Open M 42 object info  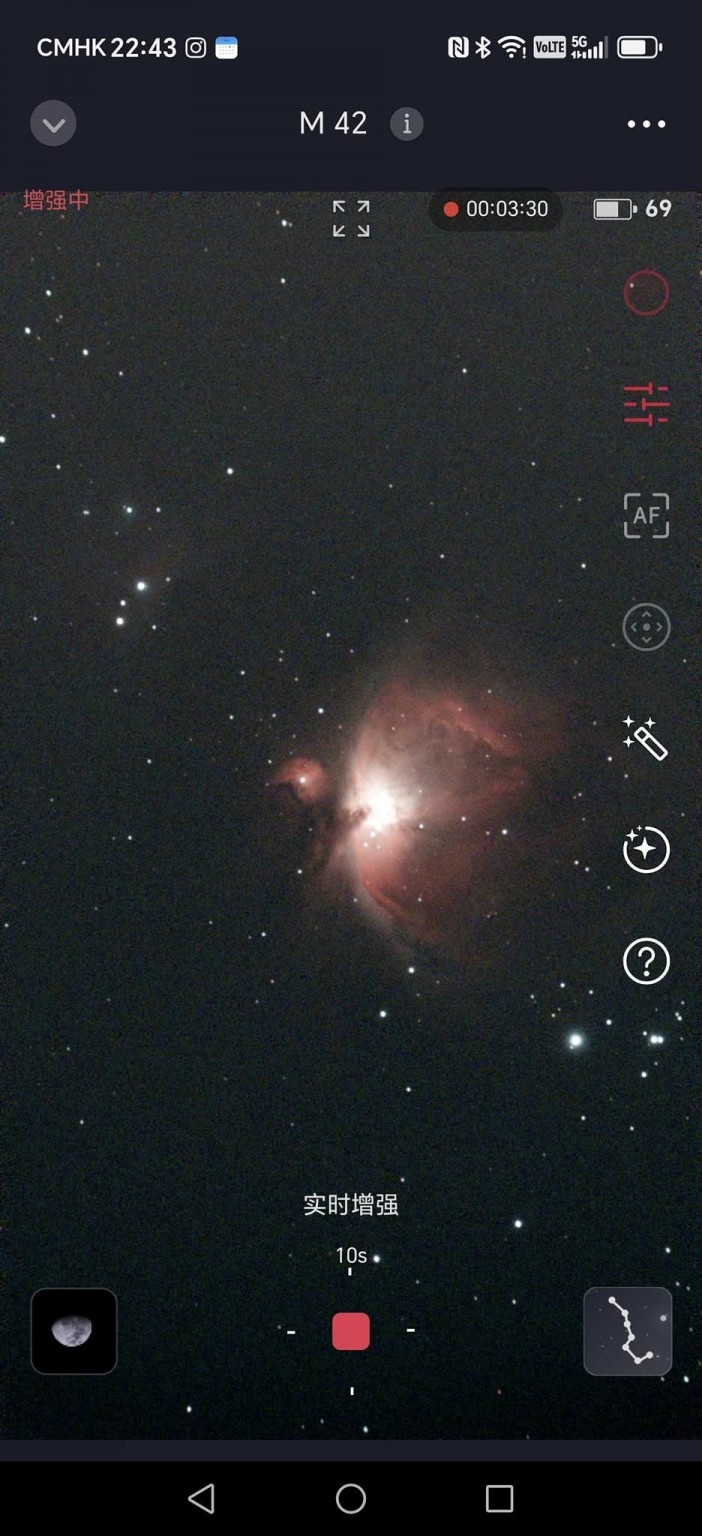coord(406,124)
